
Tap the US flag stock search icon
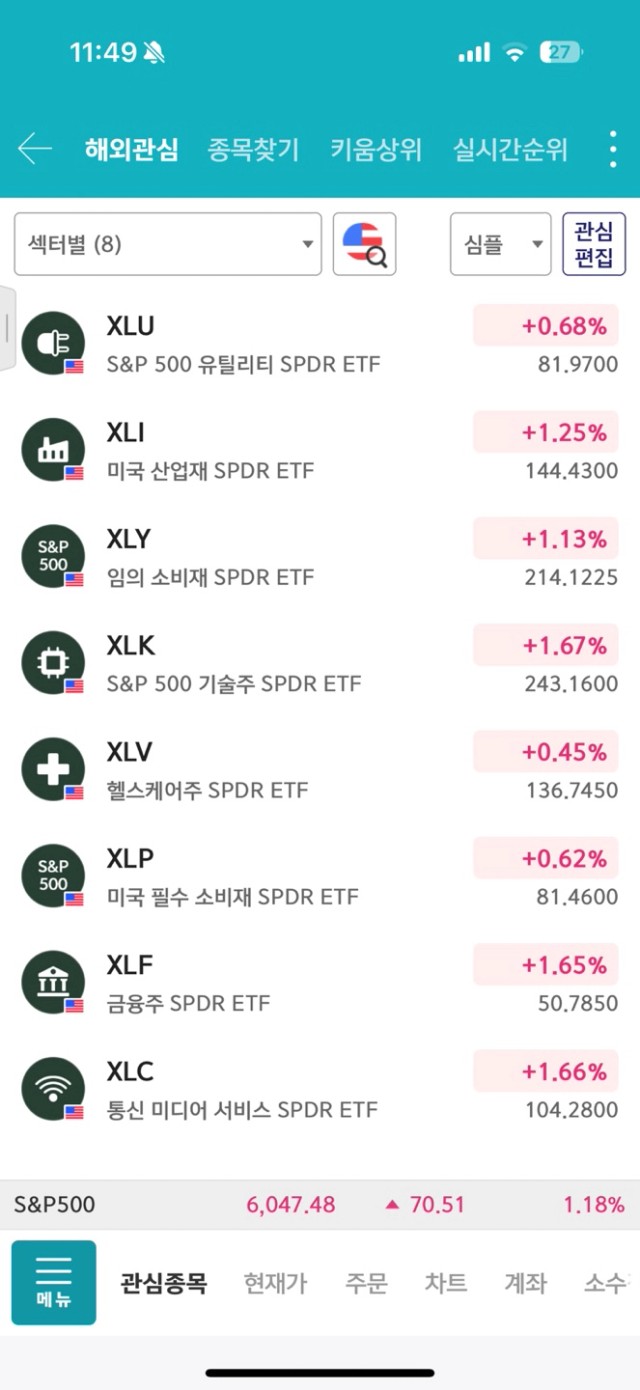(364, 244)
